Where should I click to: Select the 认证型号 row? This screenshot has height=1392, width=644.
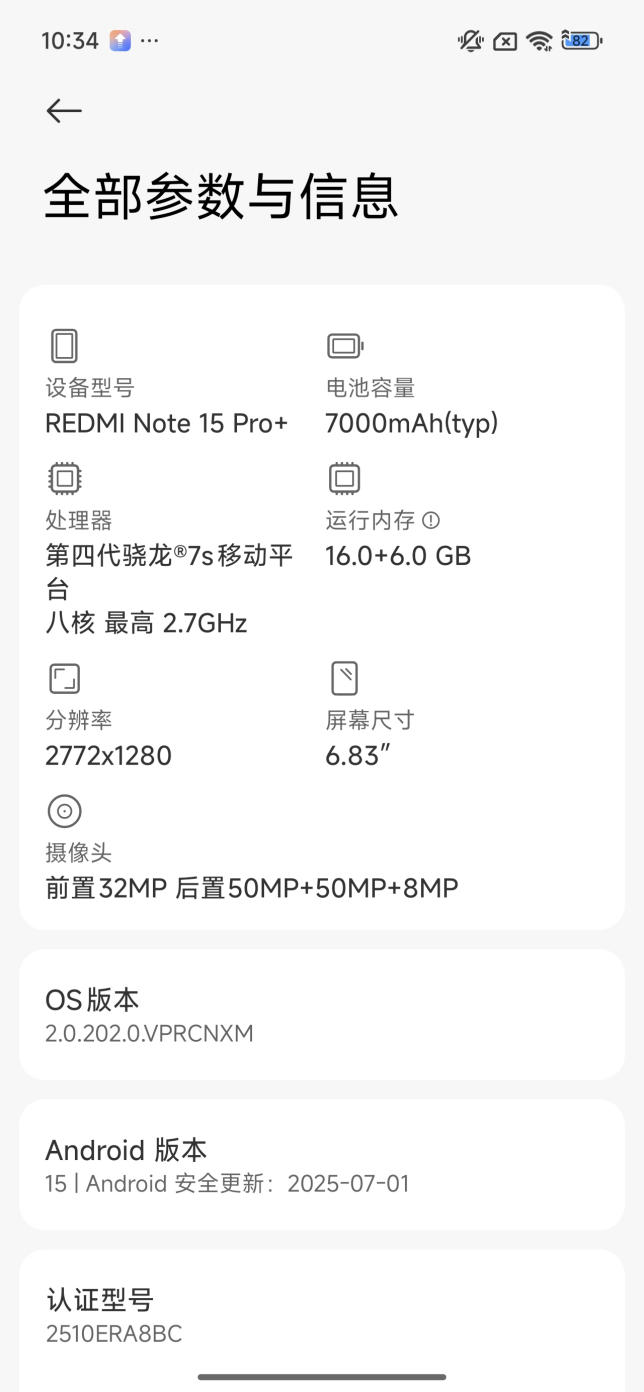point(322,1318)
